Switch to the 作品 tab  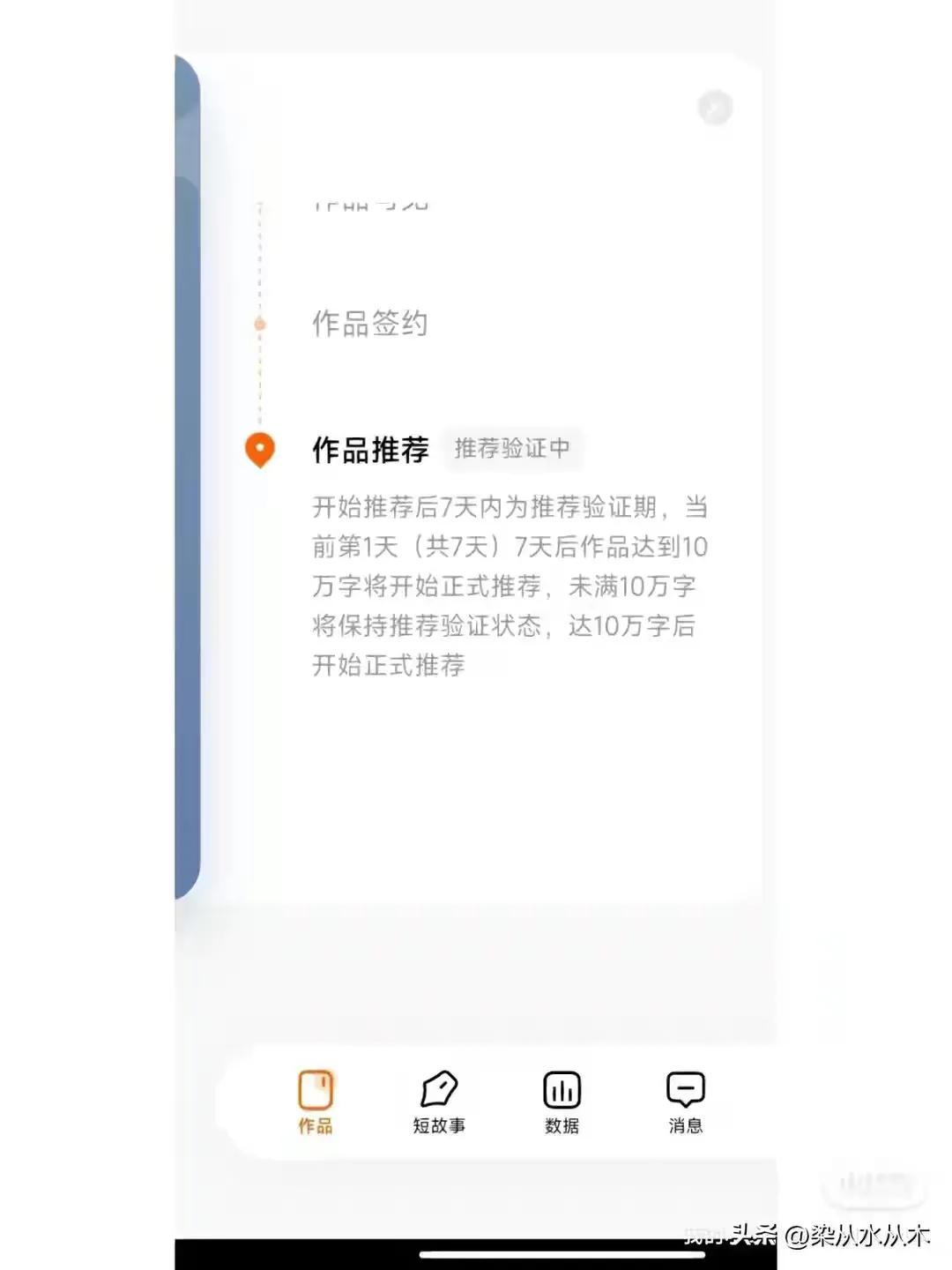click(x=316, y=1101)
